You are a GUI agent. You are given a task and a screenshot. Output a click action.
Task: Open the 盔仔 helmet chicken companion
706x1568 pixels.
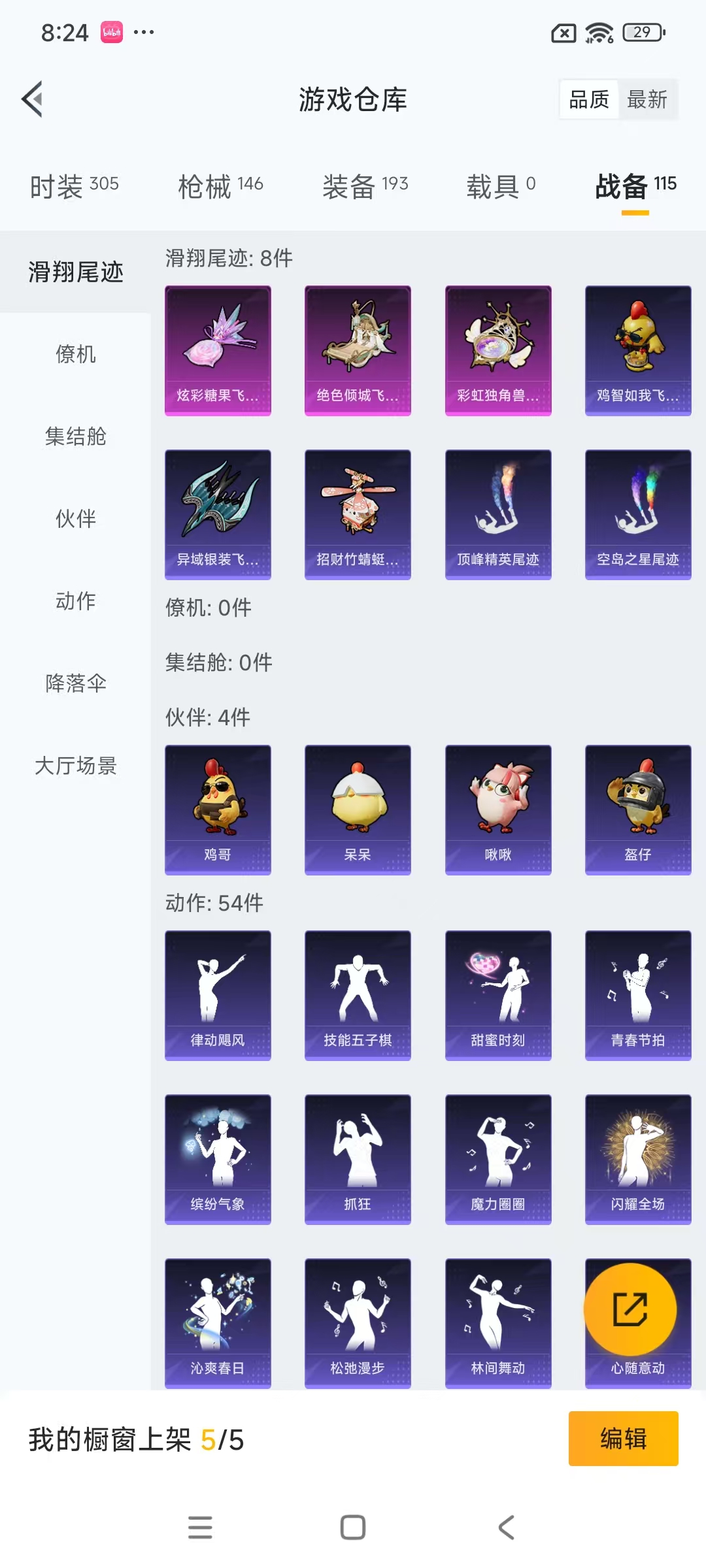pyautogui.click(x=637, y=809)
